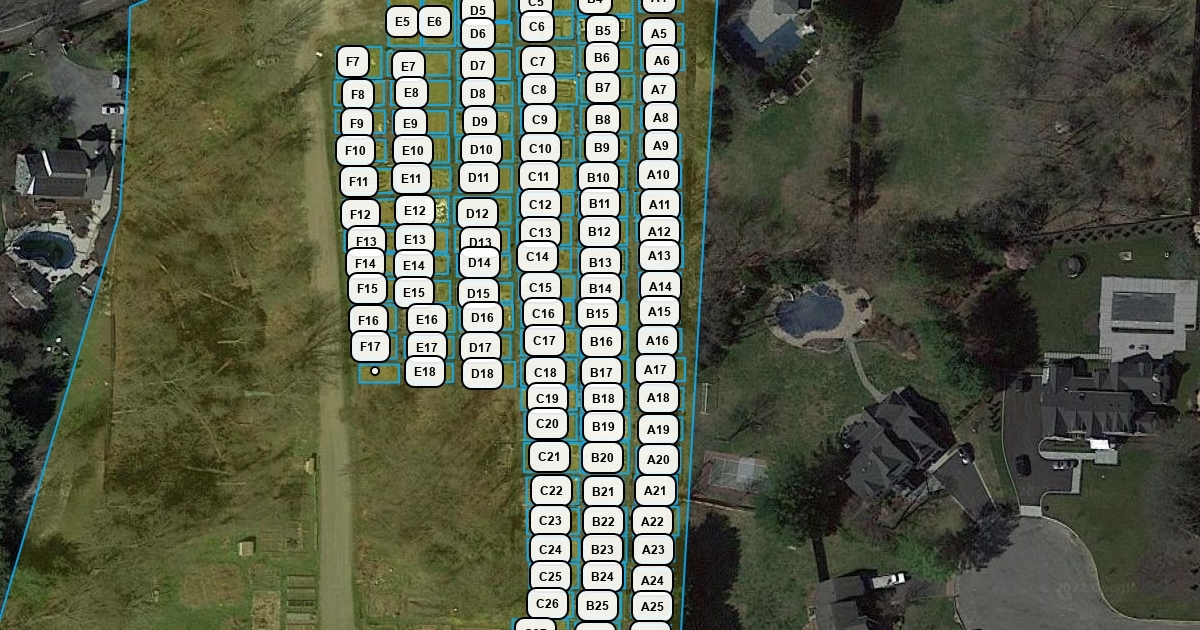Open plot marker E12
The image size is (1200, 630).
click(416, 211)
